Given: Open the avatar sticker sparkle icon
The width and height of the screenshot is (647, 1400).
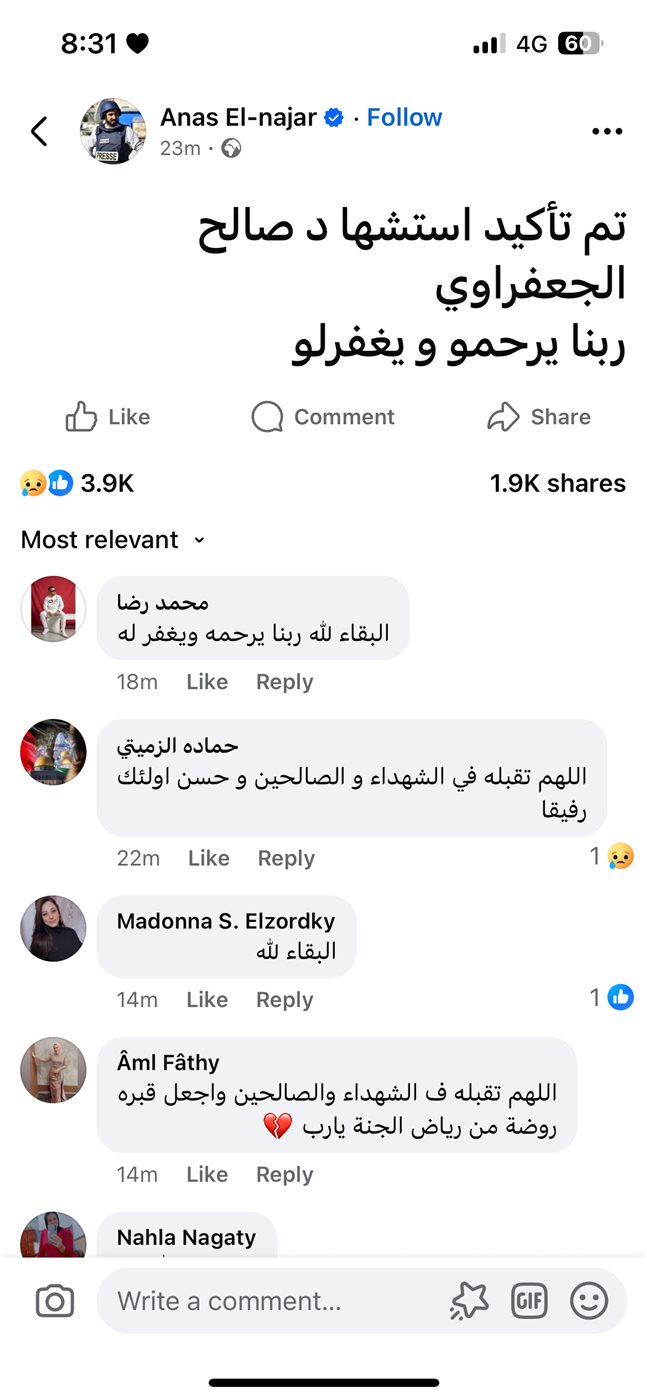Looking at the screenshot, I should (469, 1301).
